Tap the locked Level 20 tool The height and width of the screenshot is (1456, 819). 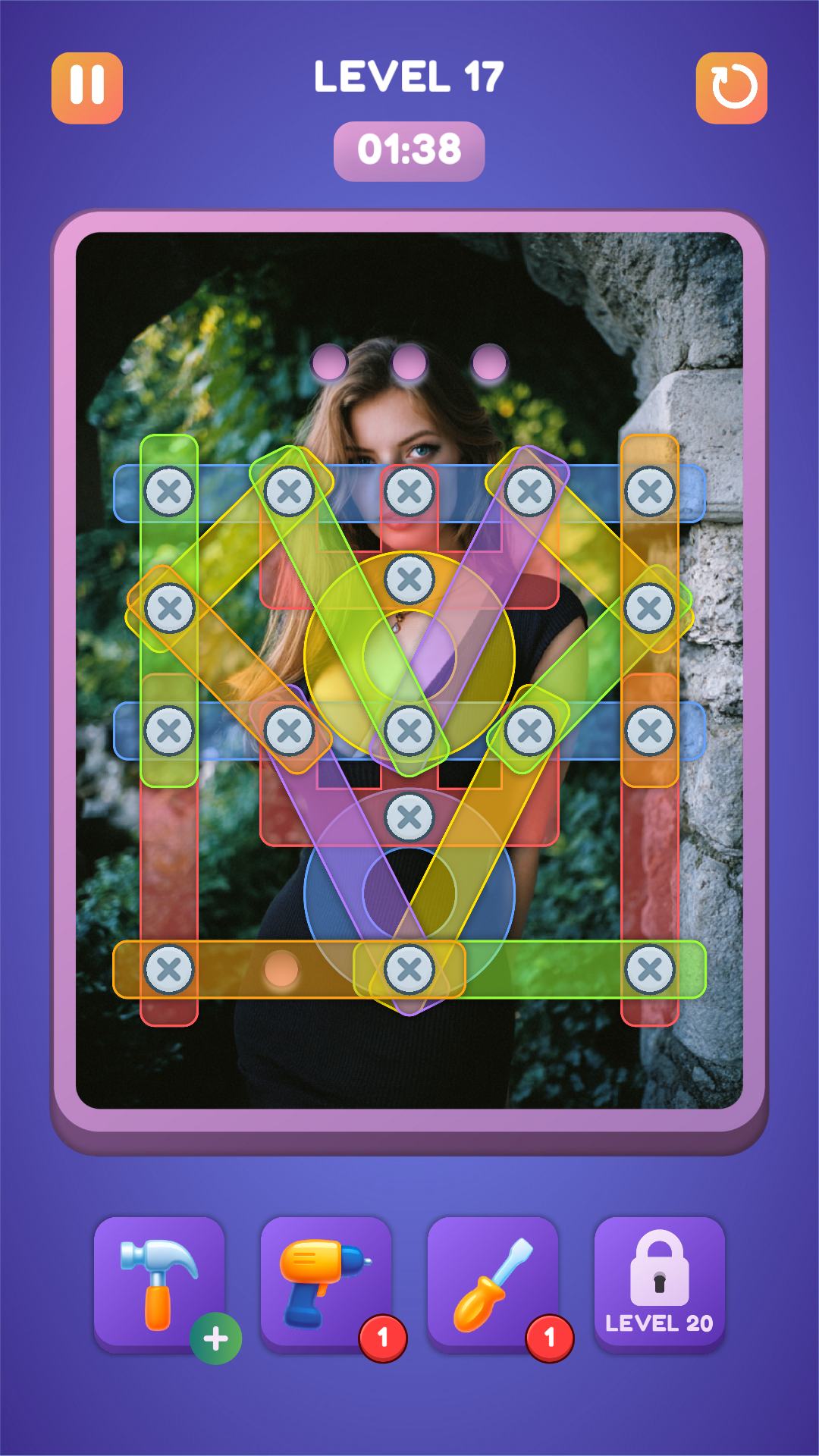(x=660, y=1285)
